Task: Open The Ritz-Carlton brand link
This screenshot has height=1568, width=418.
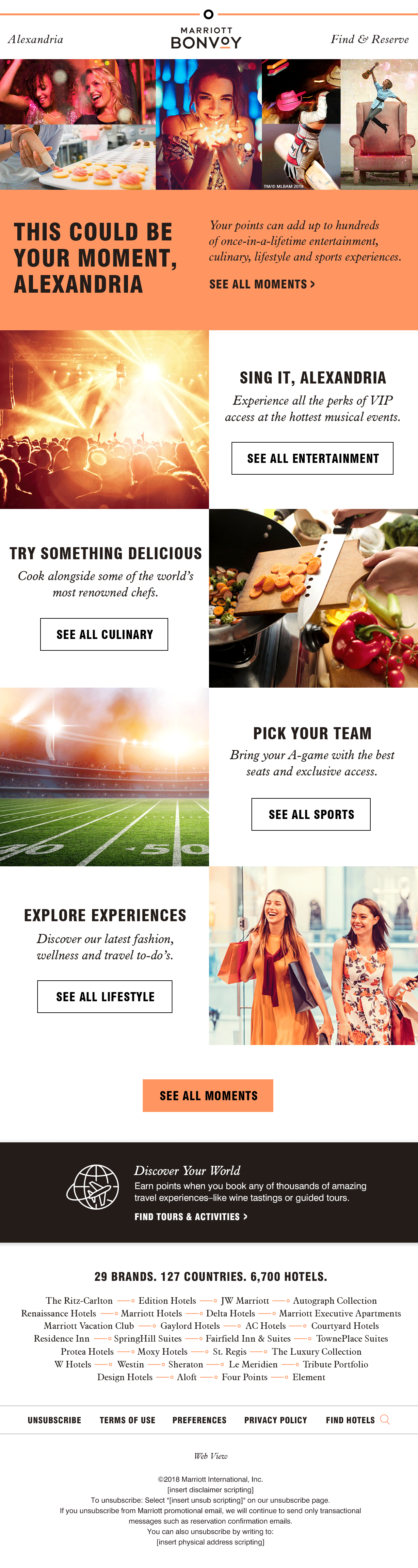Action: click(x=79, y=1301)
